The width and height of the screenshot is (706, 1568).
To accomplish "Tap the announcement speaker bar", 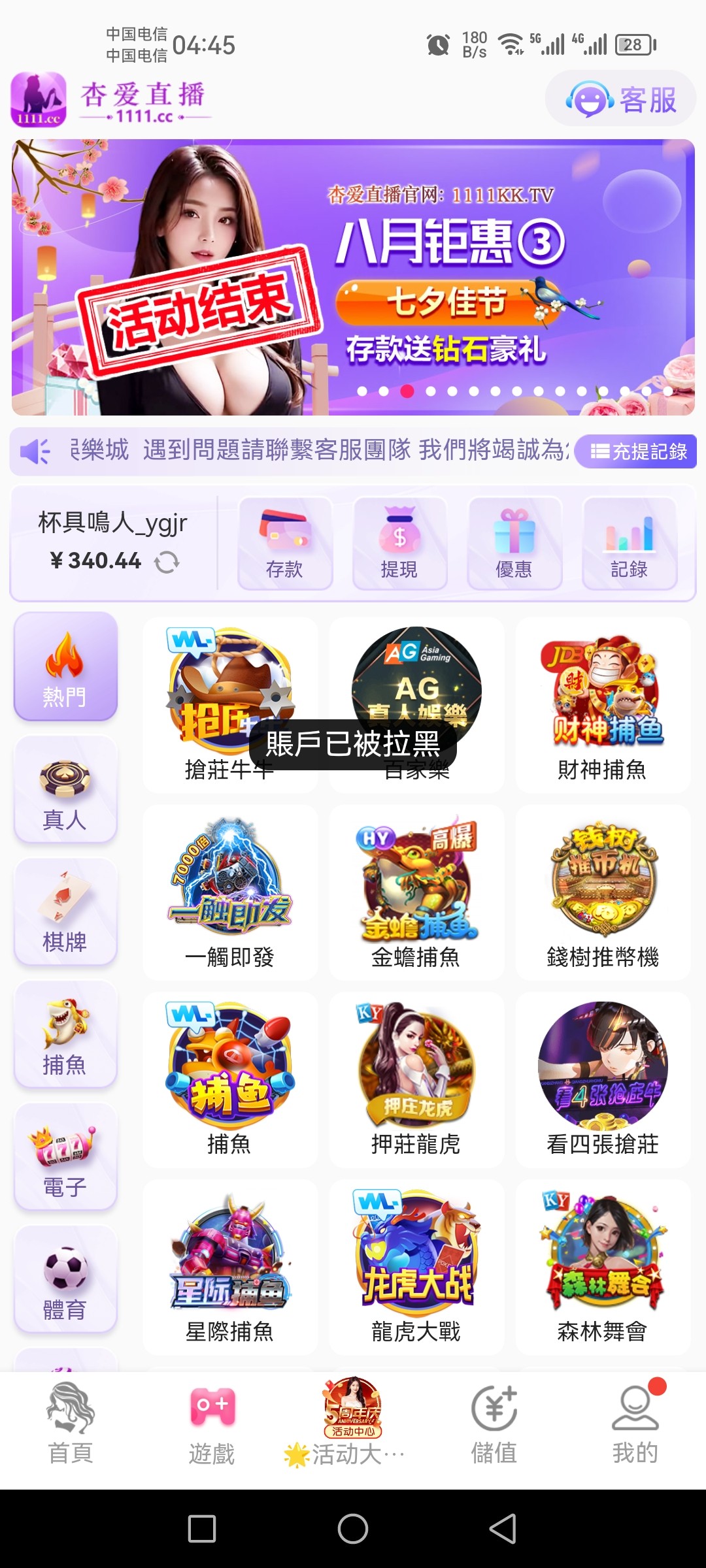I will tap(36, 451).
